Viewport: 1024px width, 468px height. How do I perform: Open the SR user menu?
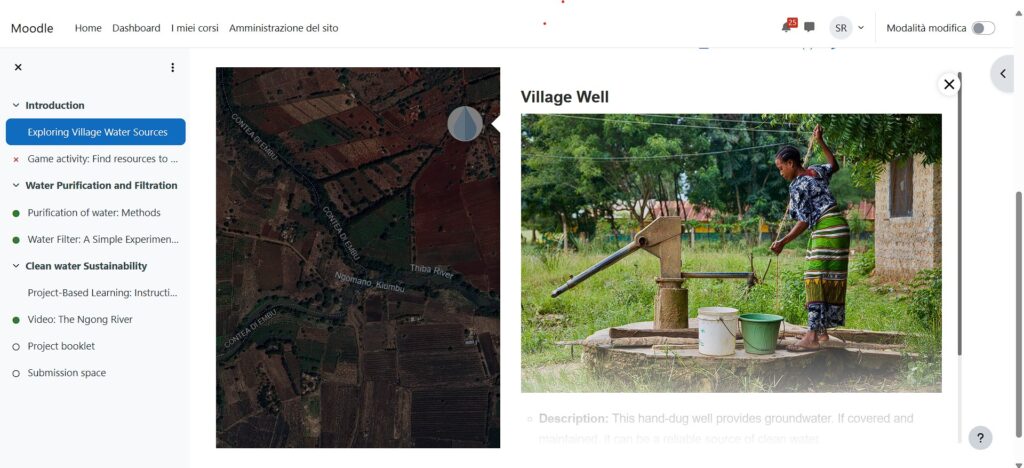(847, 28)
